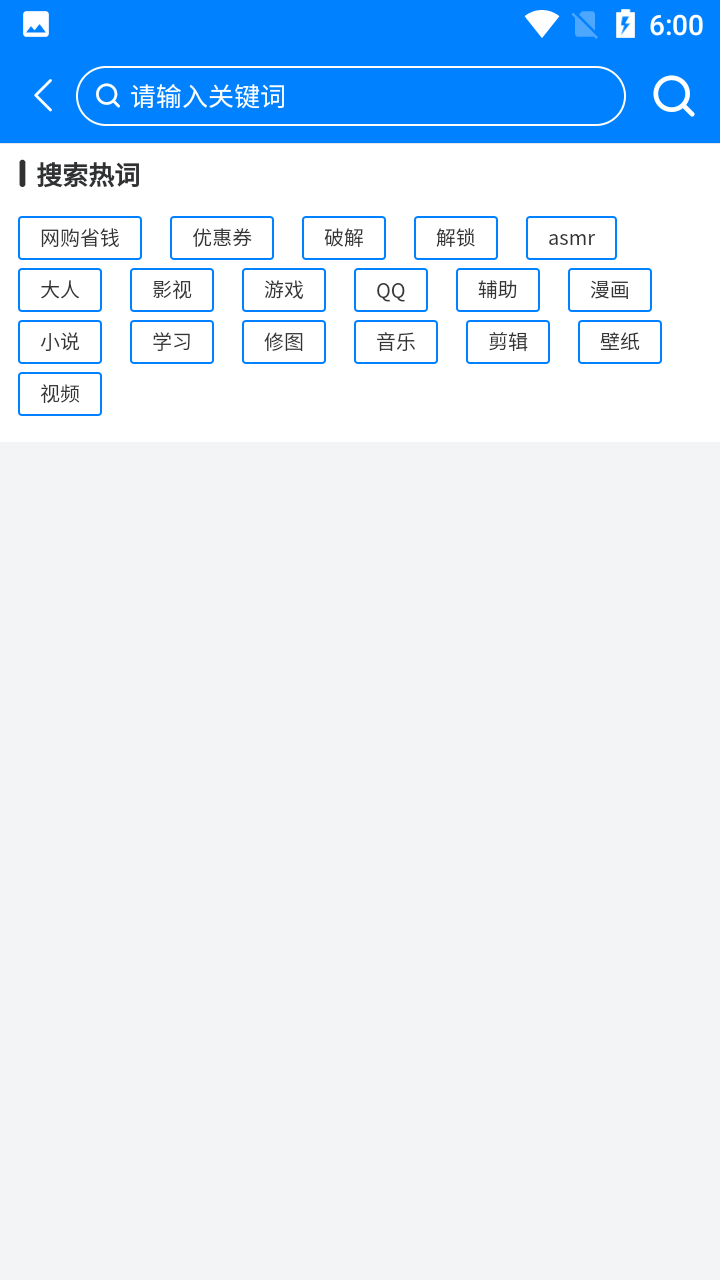Click the 漫画 keyword tag
720x1280 pixels.
(610, 290)
